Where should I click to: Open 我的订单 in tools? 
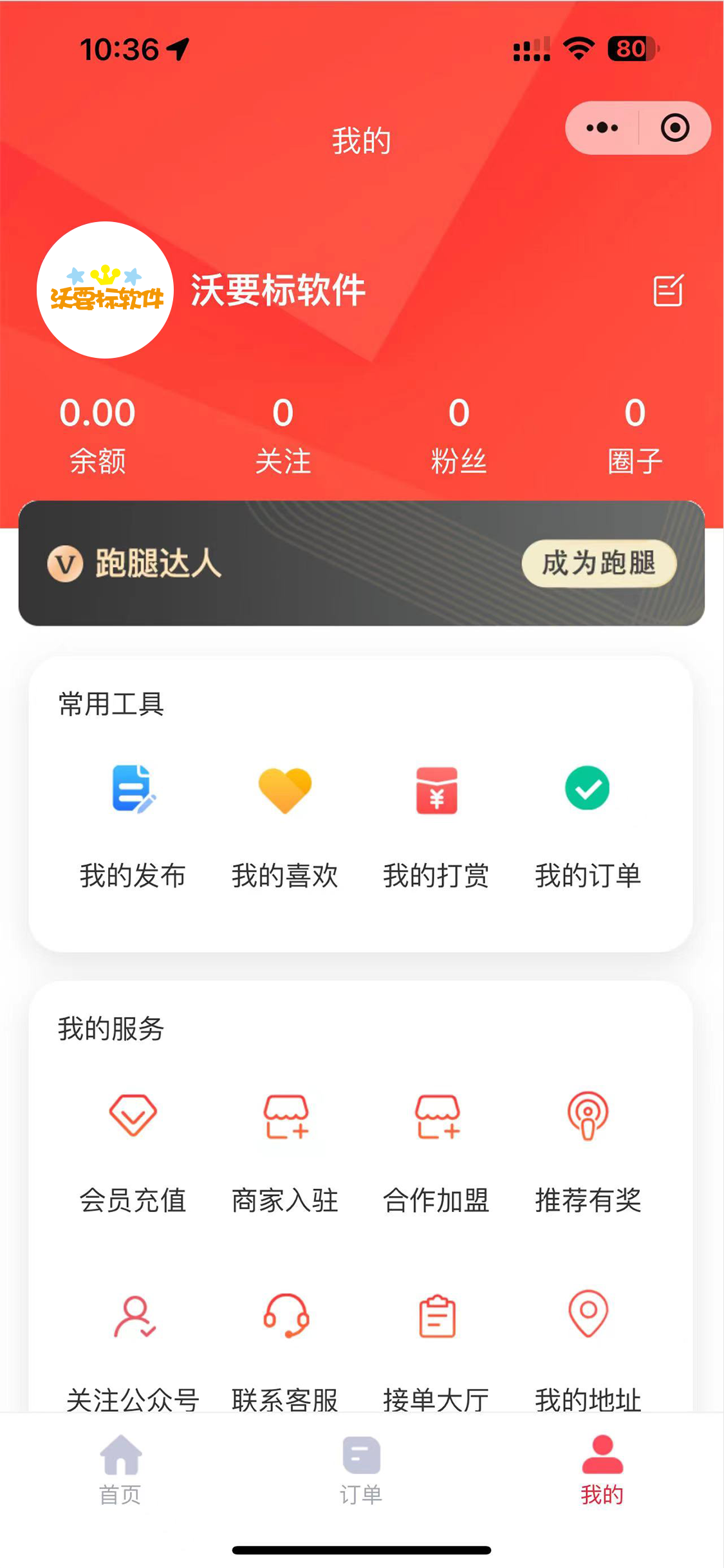point(588,827)
